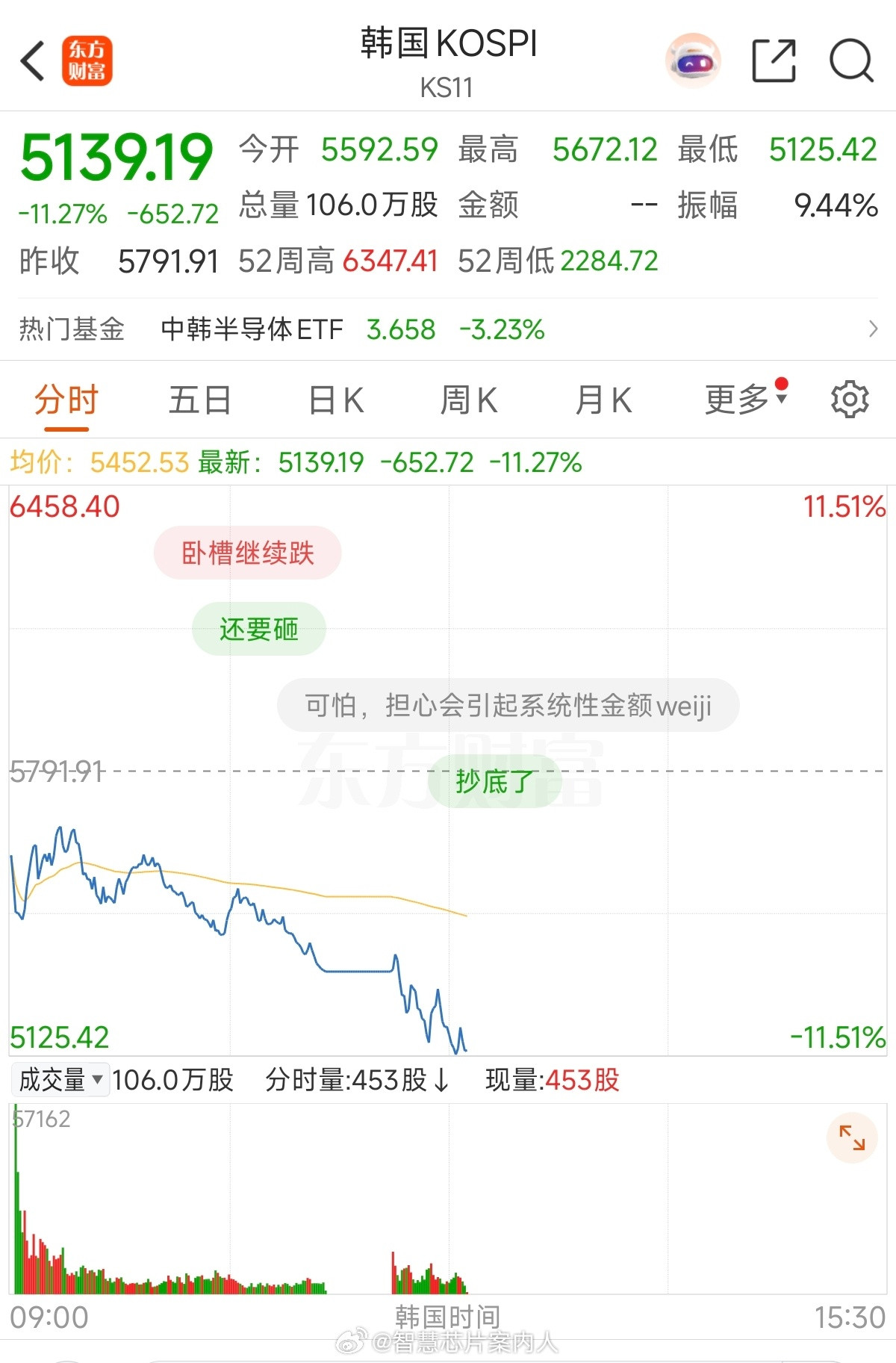Open 中韩半导体ETF fund details
Screen dimensions: 896x1363
[x=251, y=329]
